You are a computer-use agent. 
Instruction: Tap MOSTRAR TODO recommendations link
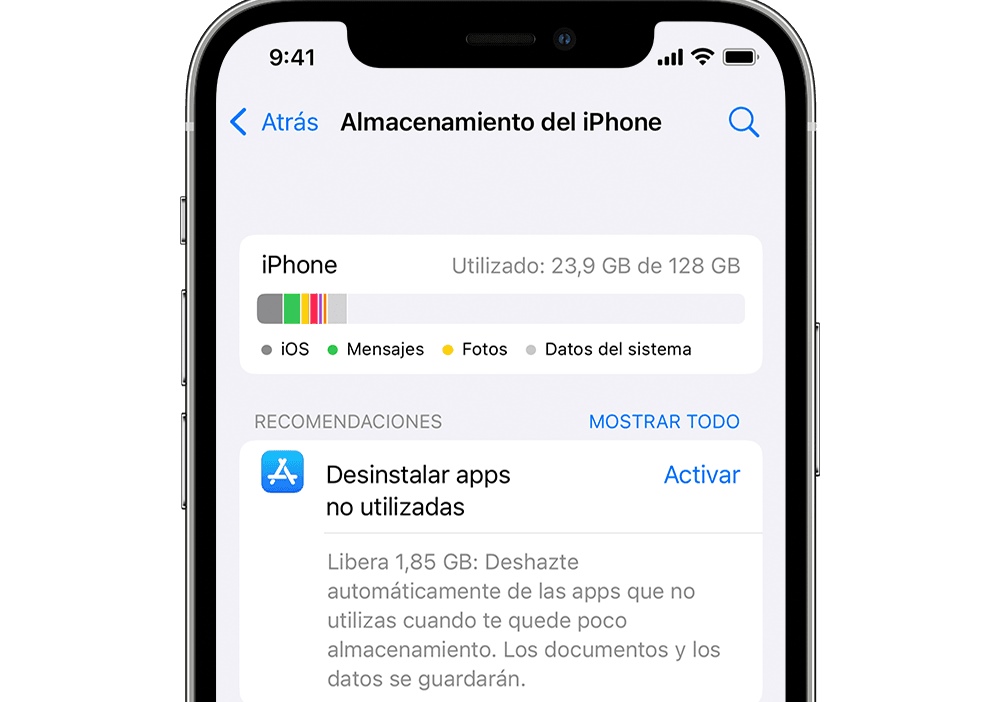point(664,421)
